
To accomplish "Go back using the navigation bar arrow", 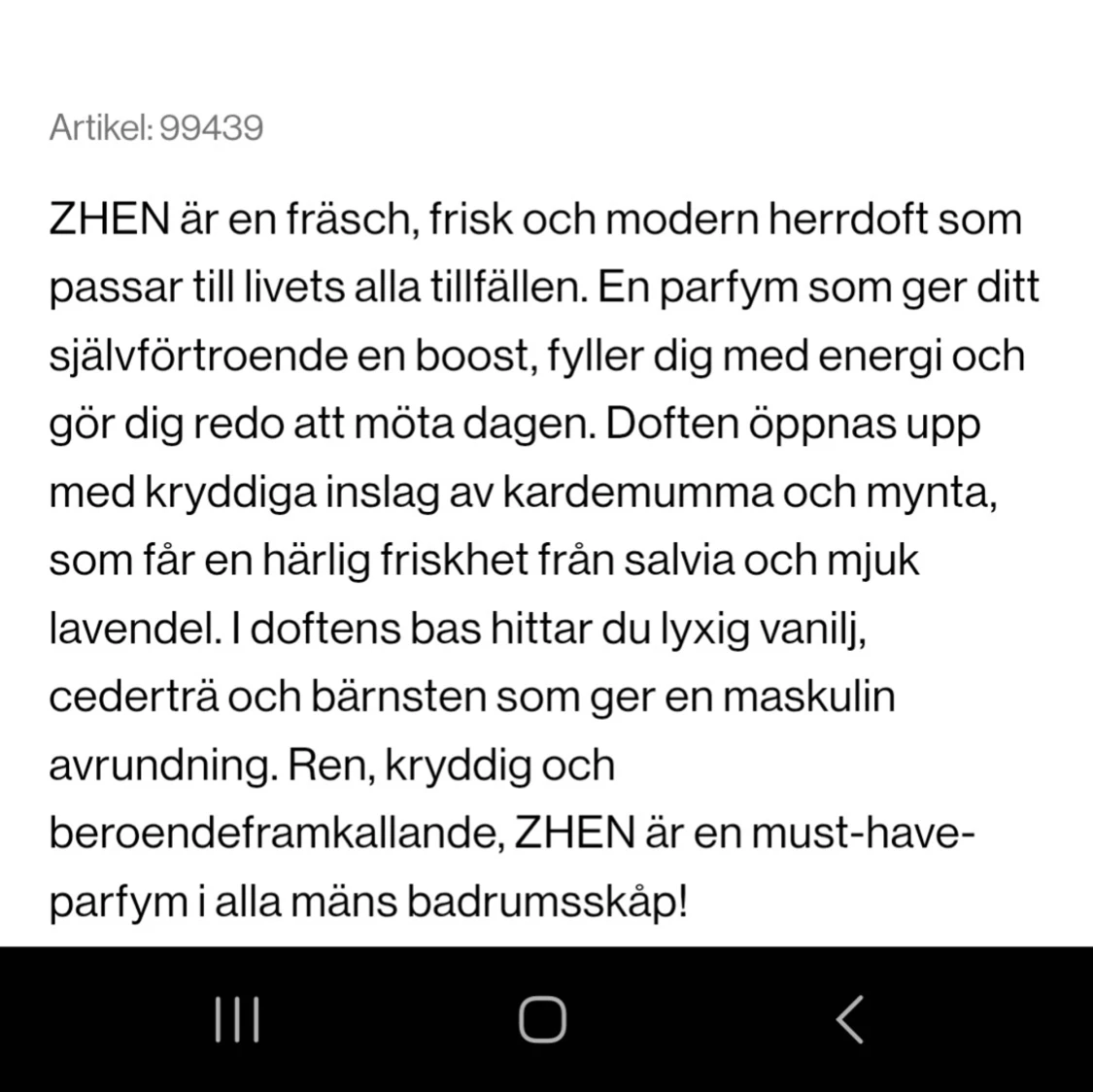I will point(850,1020).
